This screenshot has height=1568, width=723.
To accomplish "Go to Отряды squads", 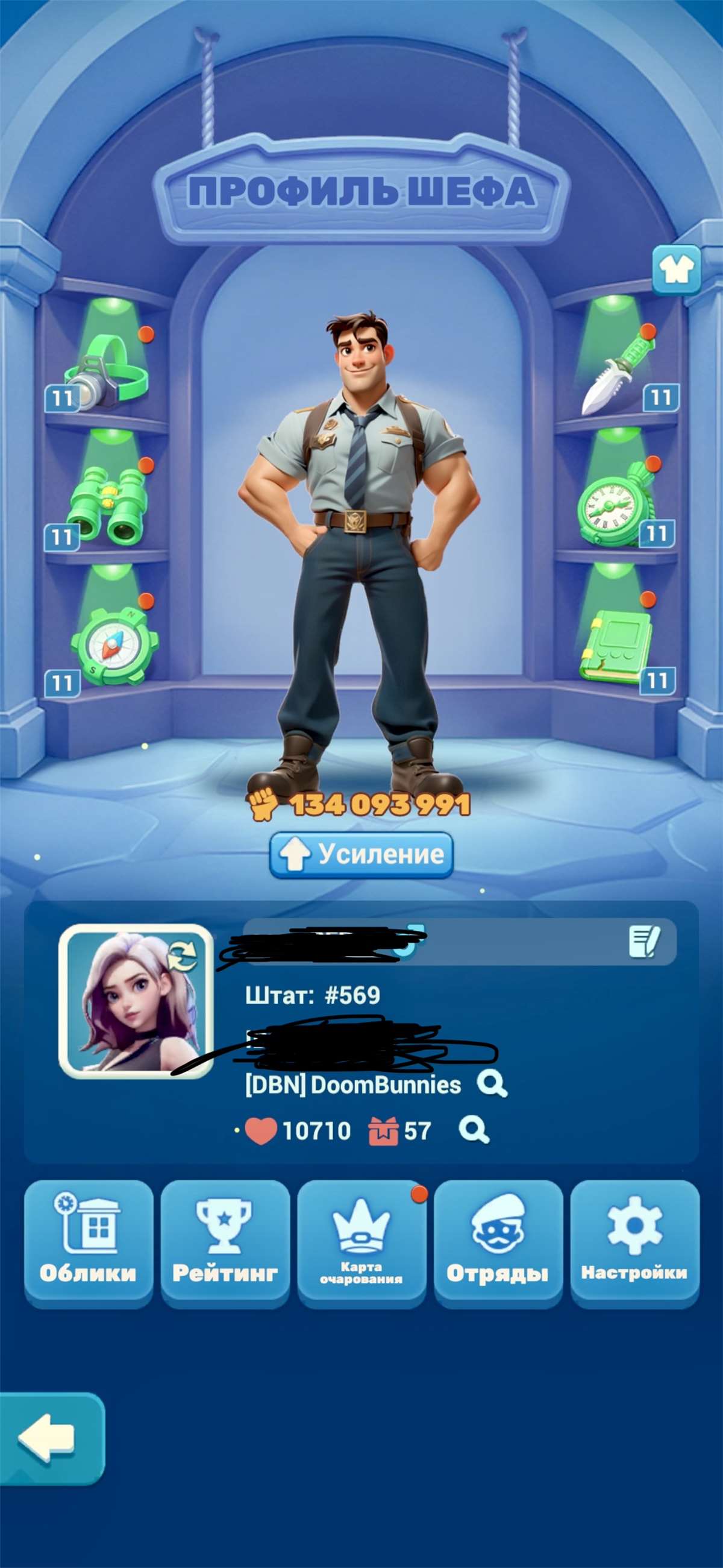I will pos(498,1244).
